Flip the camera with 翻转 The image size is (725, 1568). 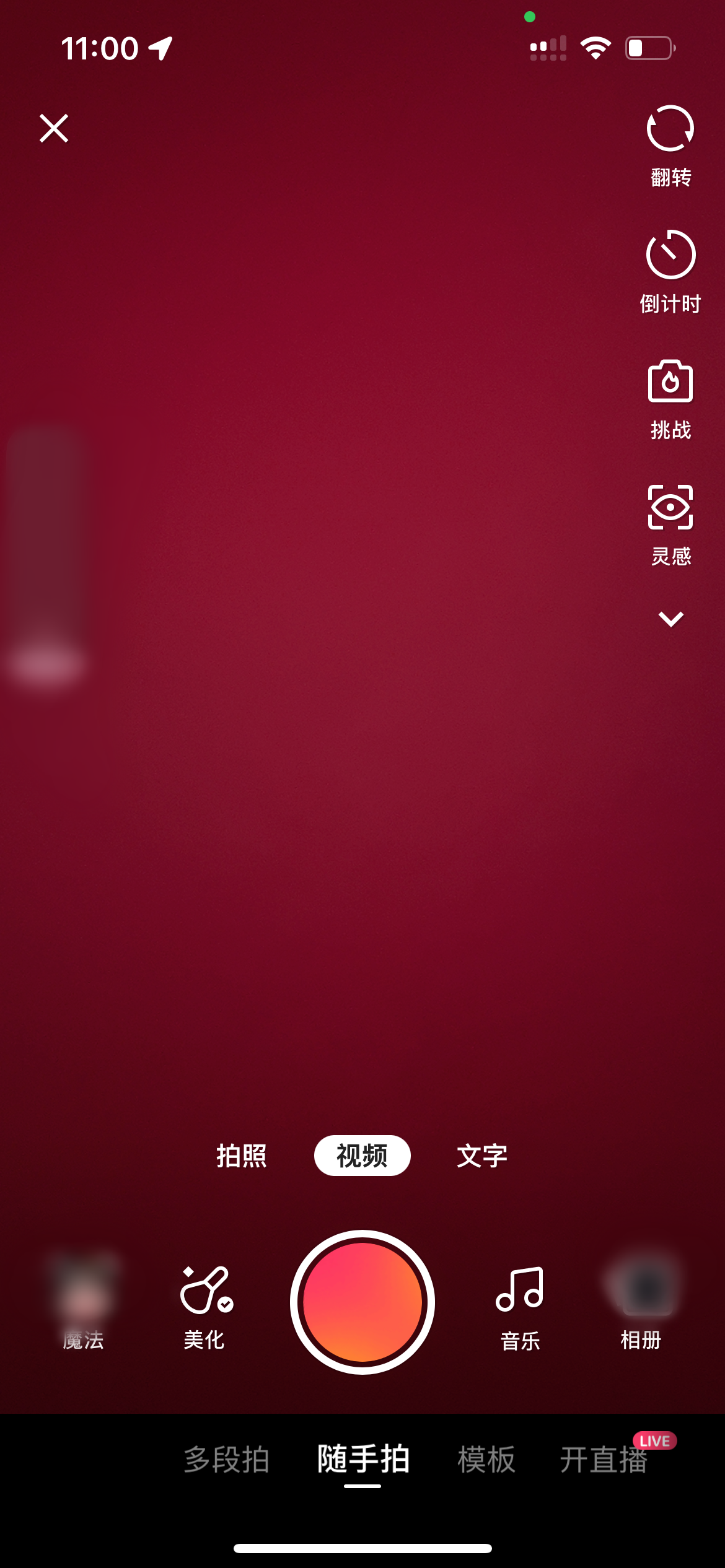tap(670, 144)
